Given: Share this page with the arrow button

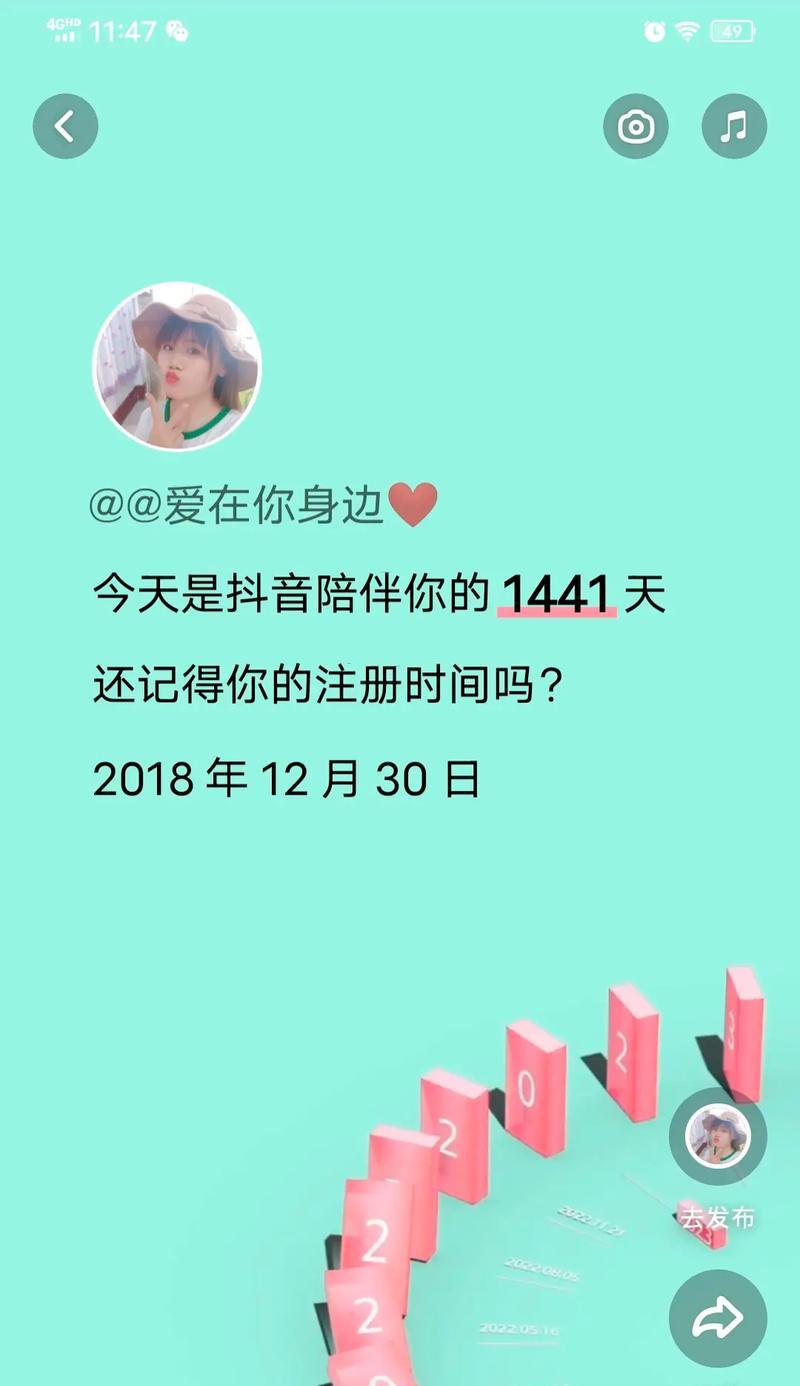Looking at the screenshot, I should [717, 1319].
